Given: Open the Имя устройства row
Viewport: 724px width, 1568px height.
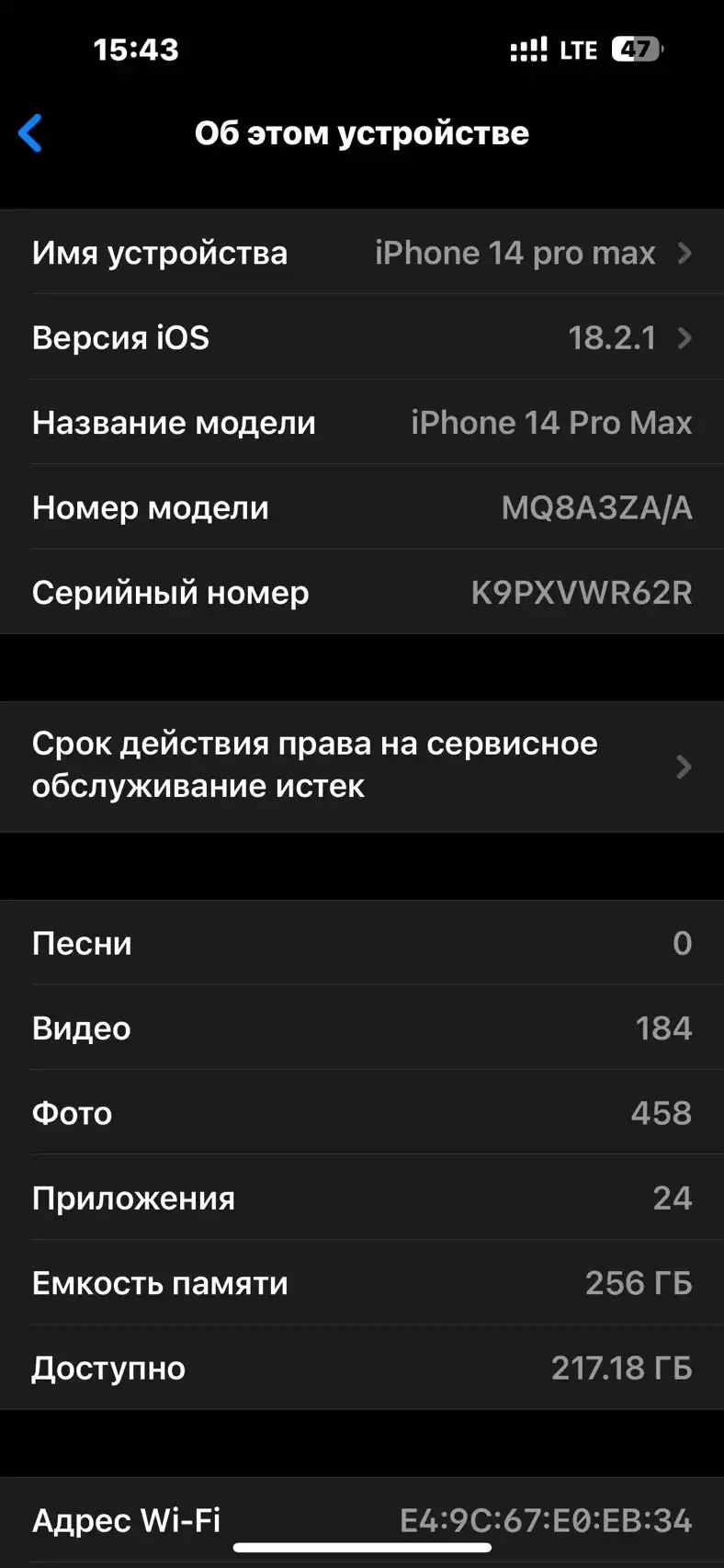Looking at the screenshot, I should [x=362, y=252].
